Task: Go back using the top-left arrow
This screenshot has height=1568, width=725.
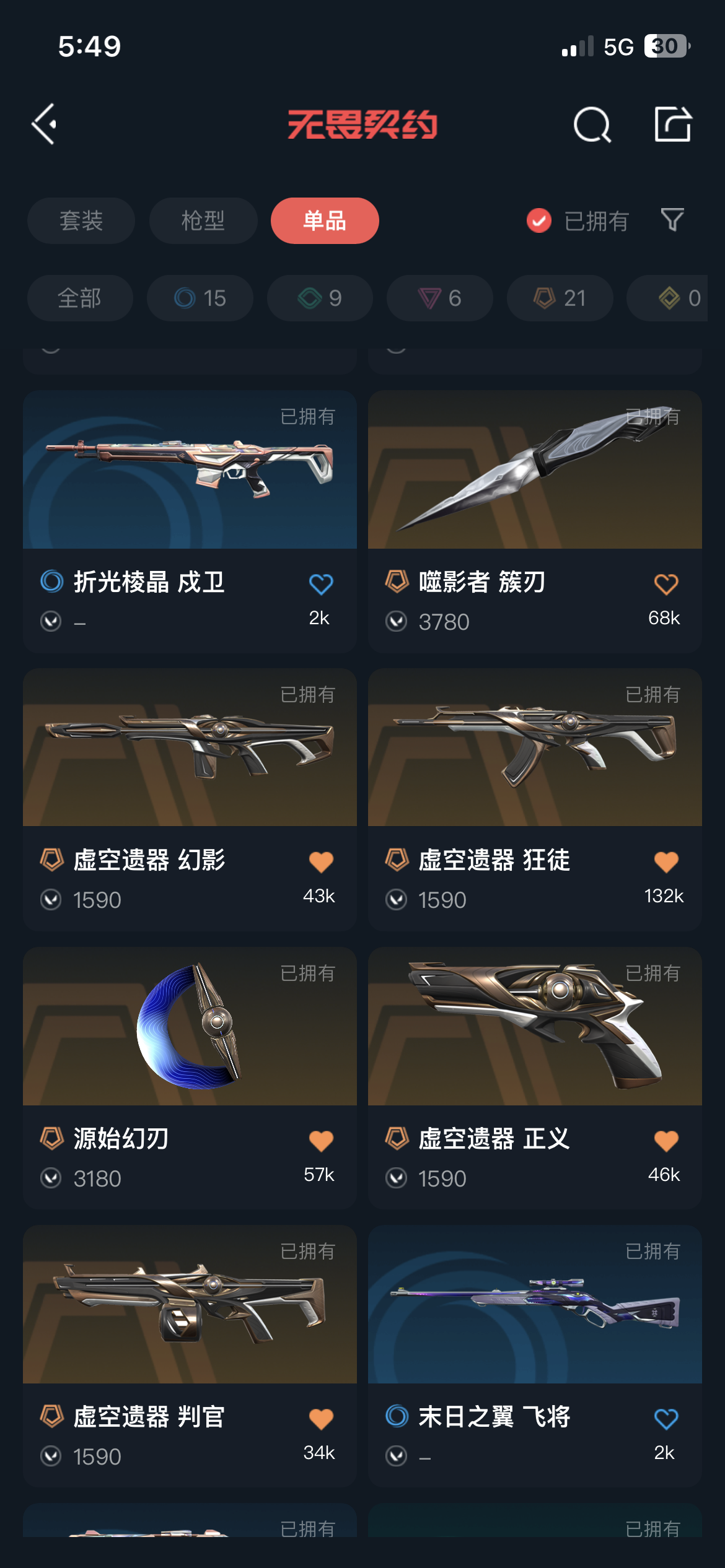Action: [x=44, y=124]
